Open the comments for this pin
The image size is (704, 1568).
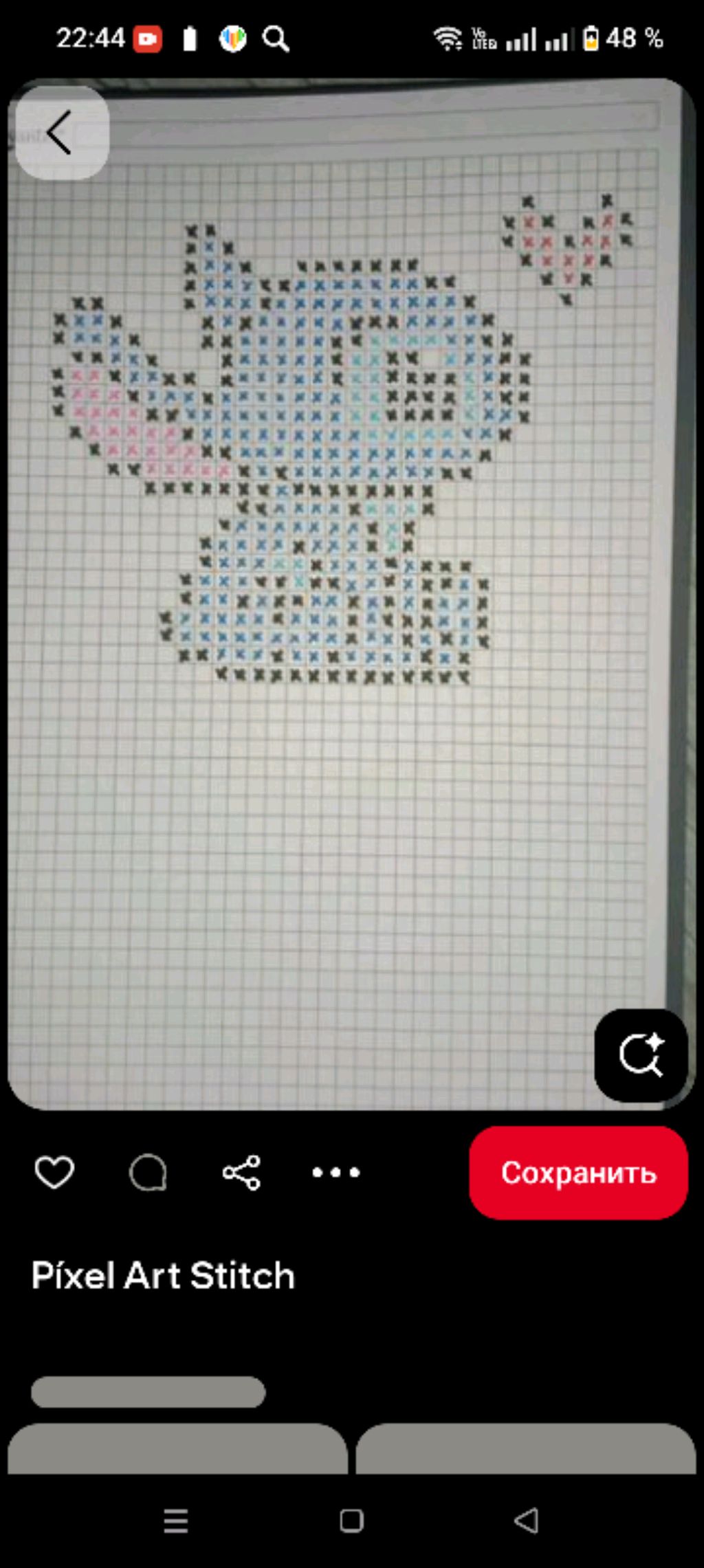148,1172
